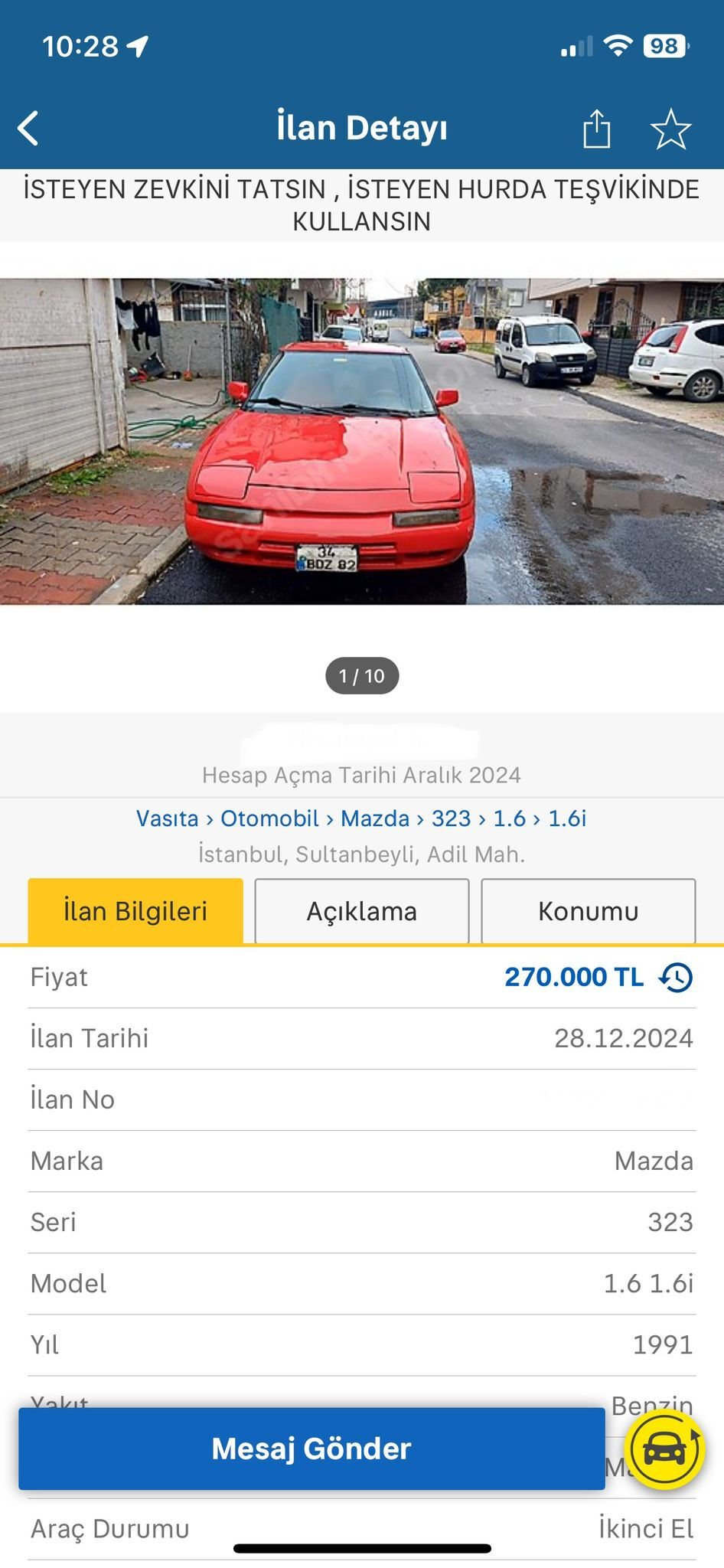Open the Konumu tab
Image resolution: width=724 pixels, height=1568 pixels.
588,911
